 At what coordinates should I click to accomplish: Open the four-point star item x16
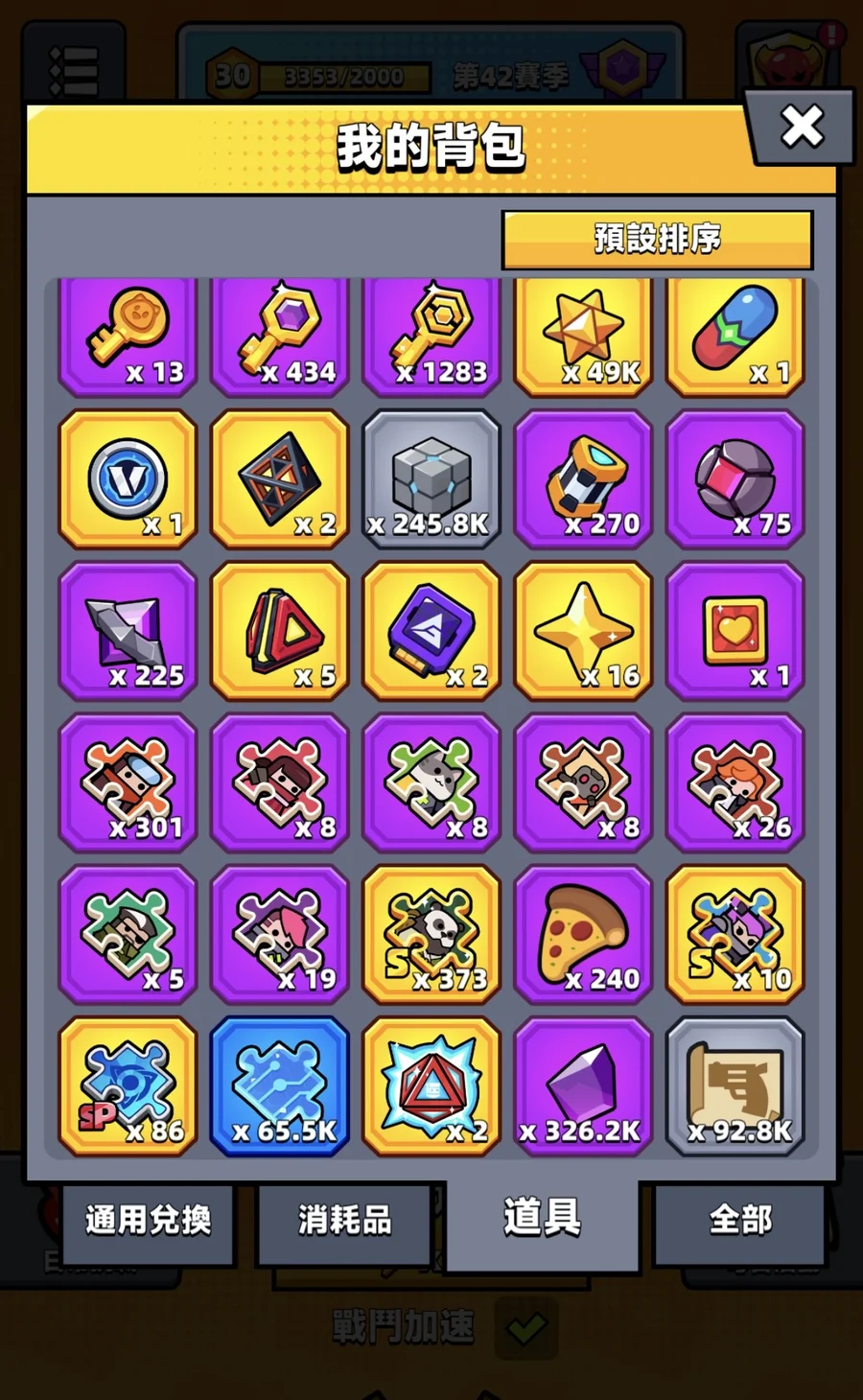[x=583, y=631]
